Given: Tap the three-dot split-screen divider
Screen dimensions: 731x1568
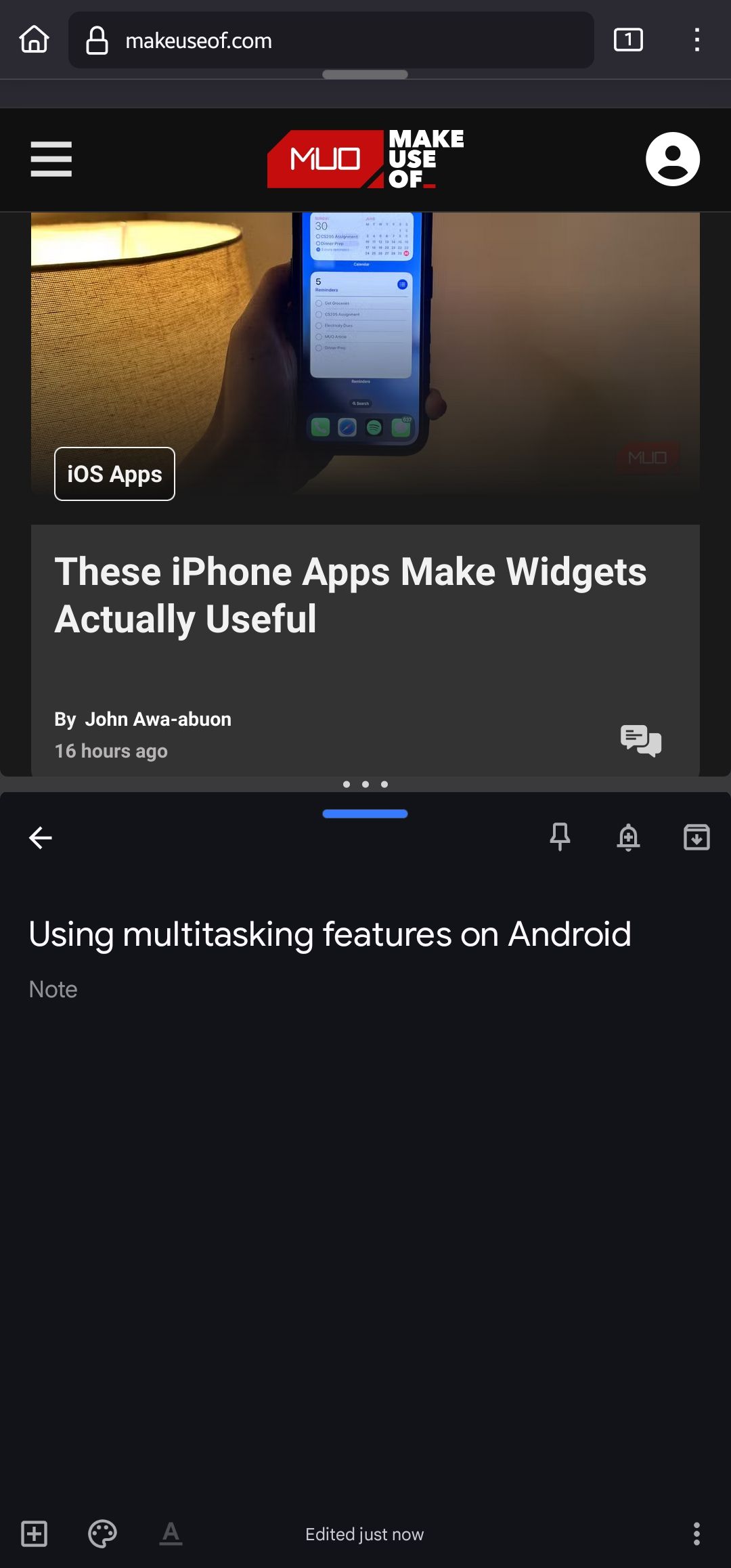Looking at the screenshot, I should click(365, 784).
